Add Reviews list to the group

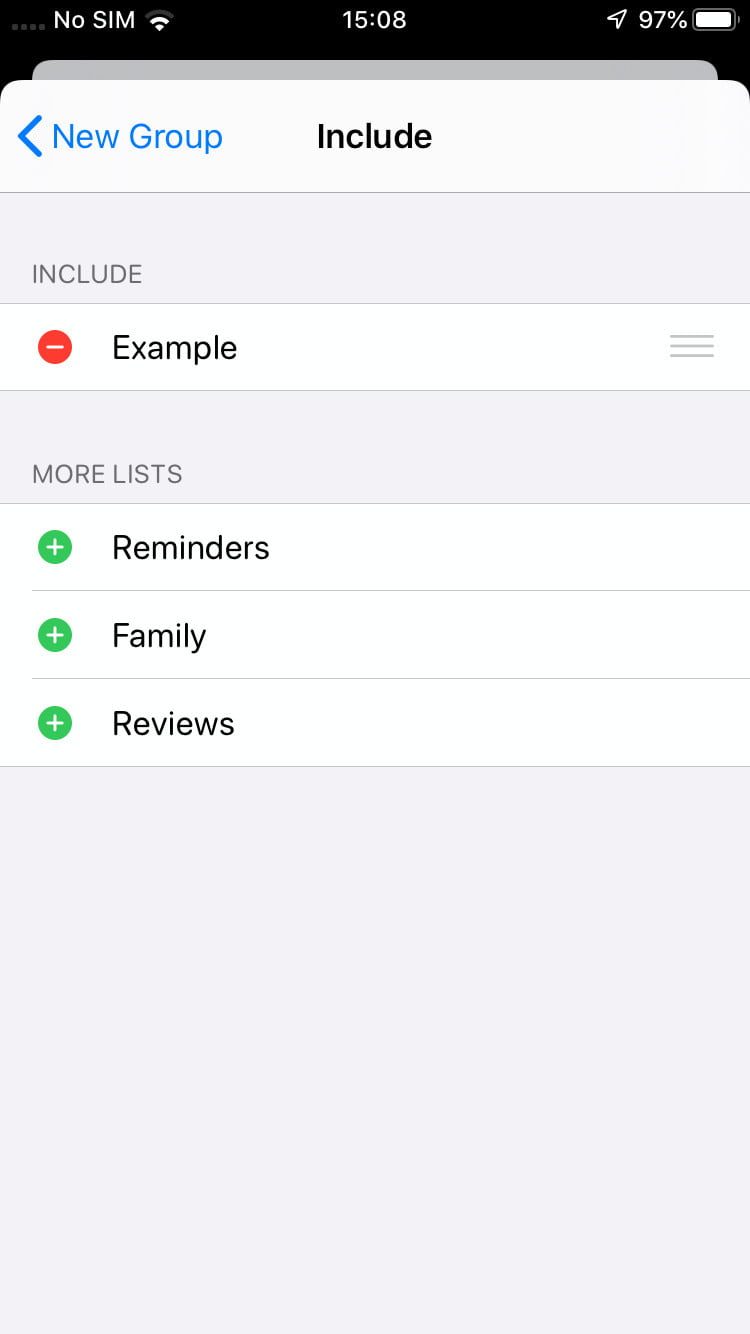[55, 724]
